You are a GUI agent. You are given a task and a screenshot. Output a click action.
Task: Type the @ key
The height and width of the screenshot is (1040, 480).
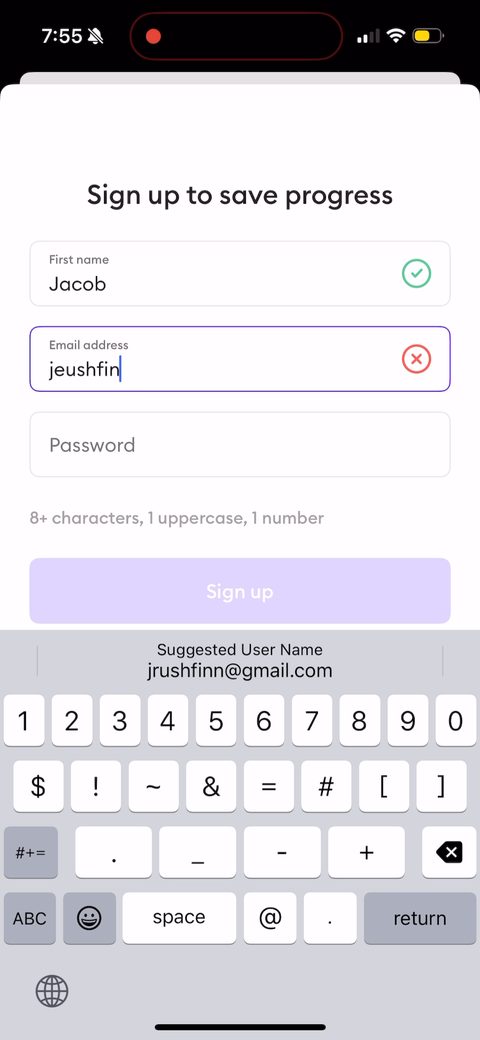tap(270, 918)
